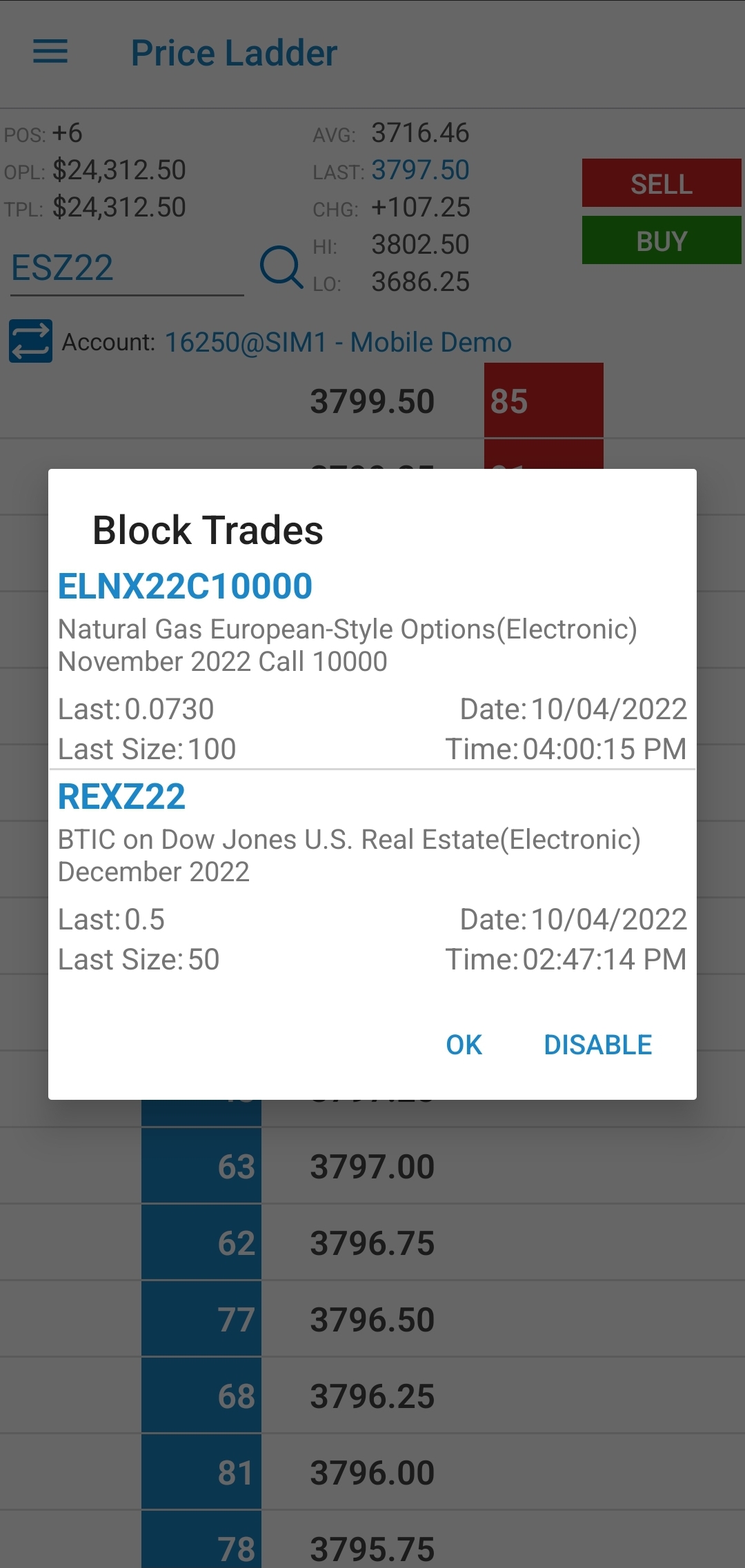Open the ELNX22C10000 block trade entry
745x1568 pixels.
pyautogui.click(x=372, y=666)
